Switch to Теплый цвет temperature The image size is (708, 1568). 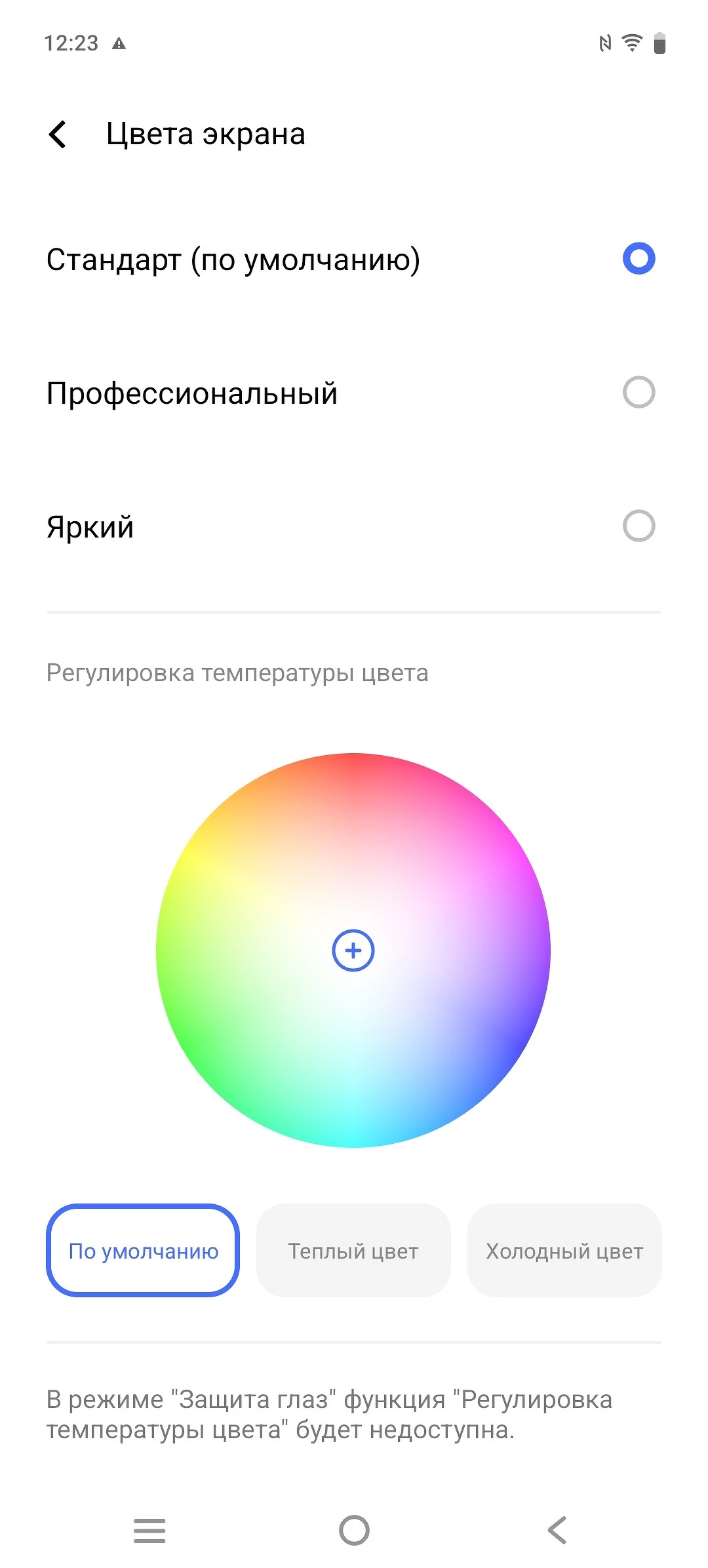pos(353,1251)
